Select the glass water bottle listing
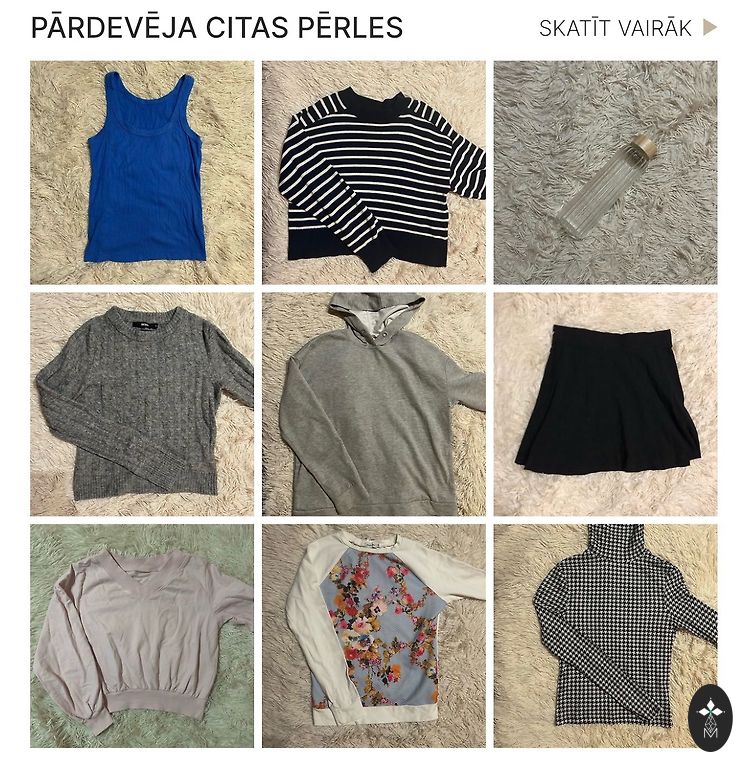The width and height of the screenshot is (749, 768). tap(605, 172)
